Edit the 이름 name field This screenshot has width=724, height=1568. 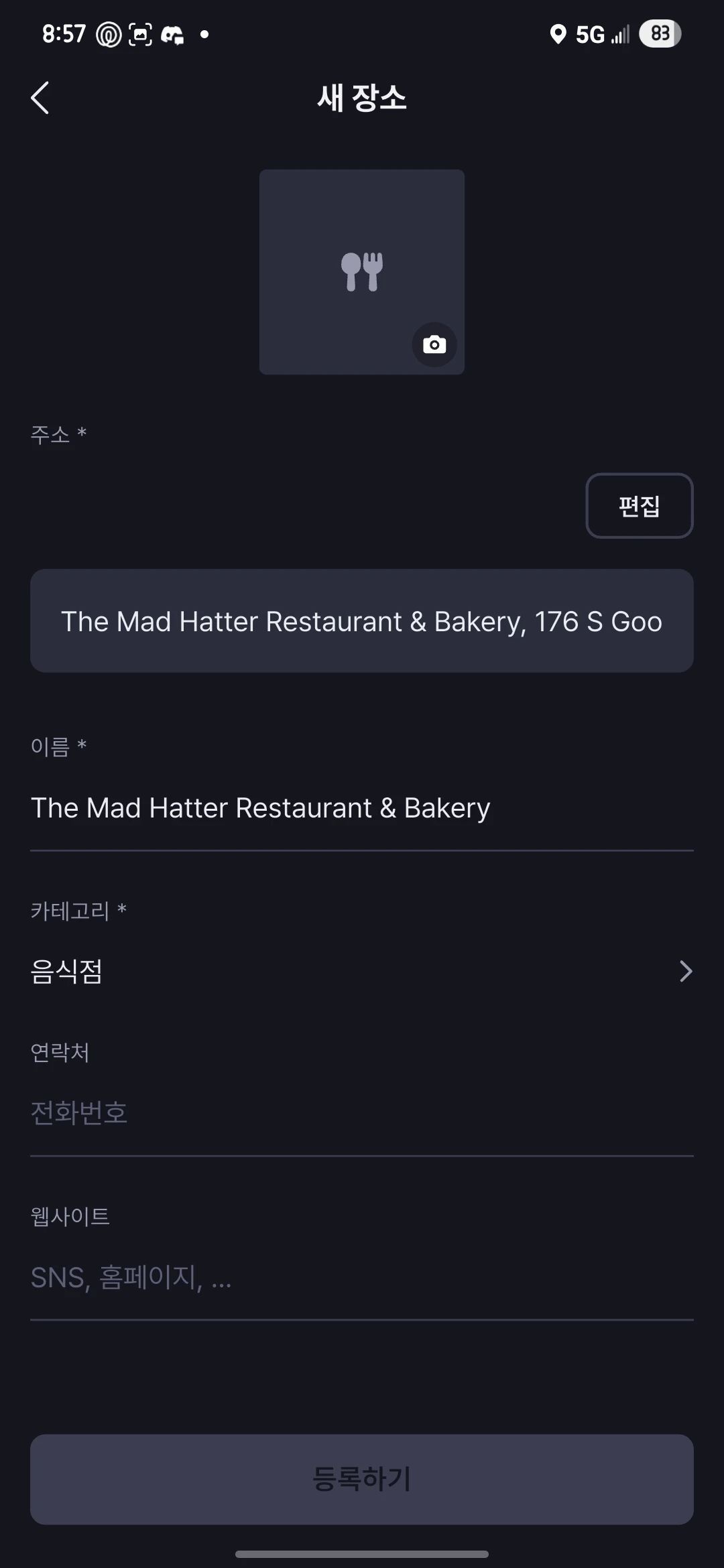(362, 808)
